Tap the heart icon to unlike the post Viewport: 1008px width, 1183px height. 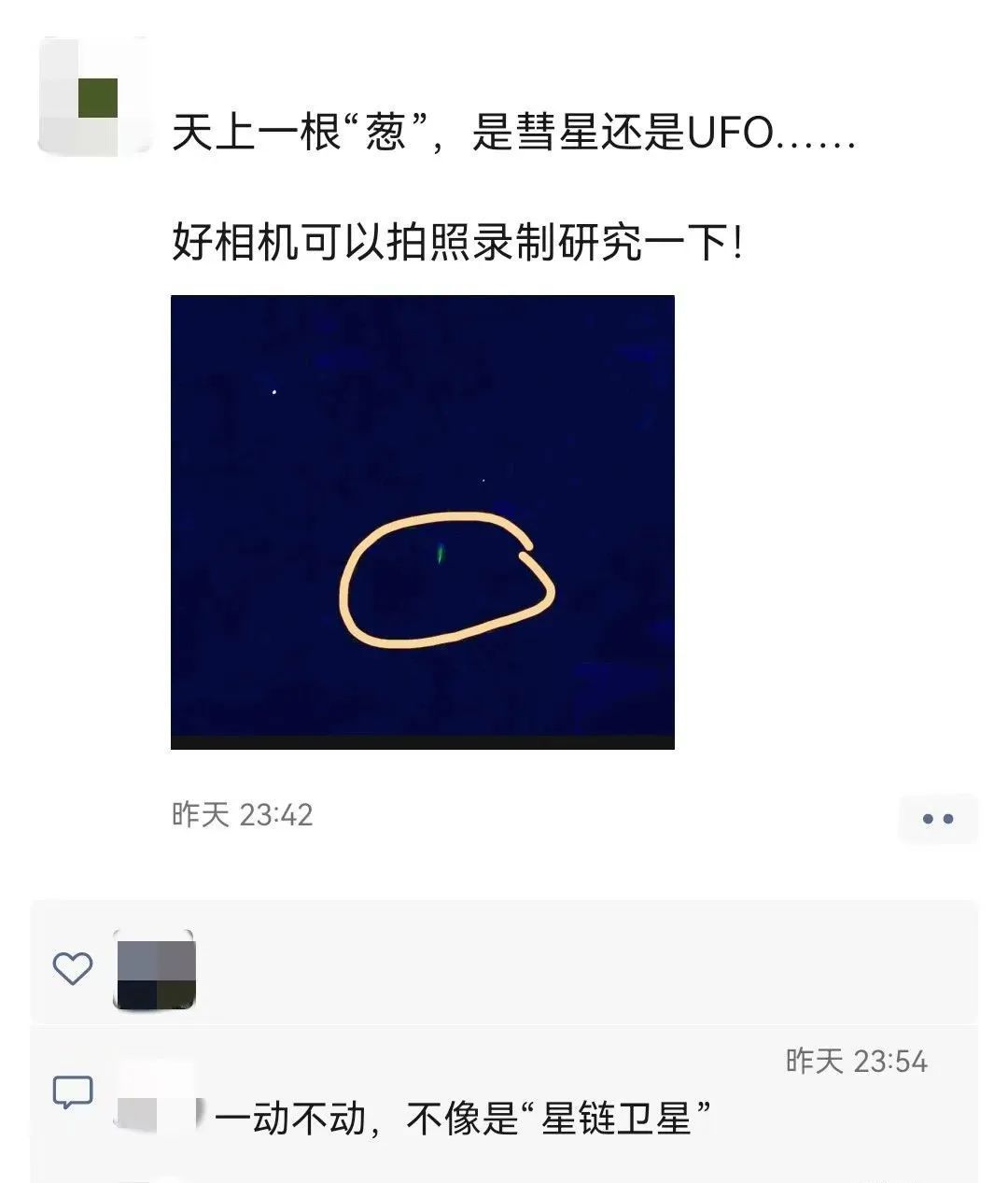(x=73, y=966)
